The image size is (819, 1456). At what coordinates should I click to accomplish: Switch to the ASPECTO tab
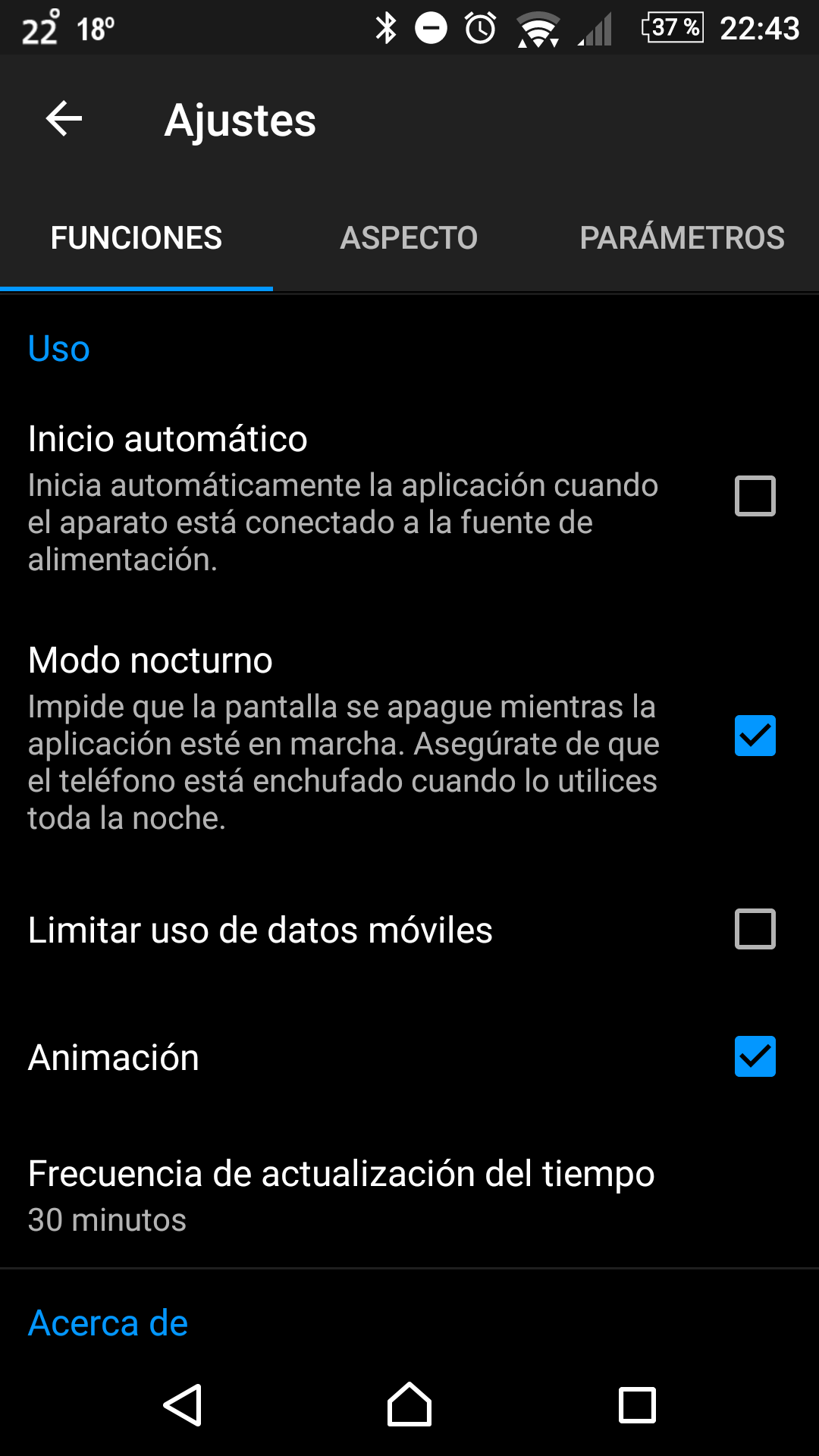409,238
